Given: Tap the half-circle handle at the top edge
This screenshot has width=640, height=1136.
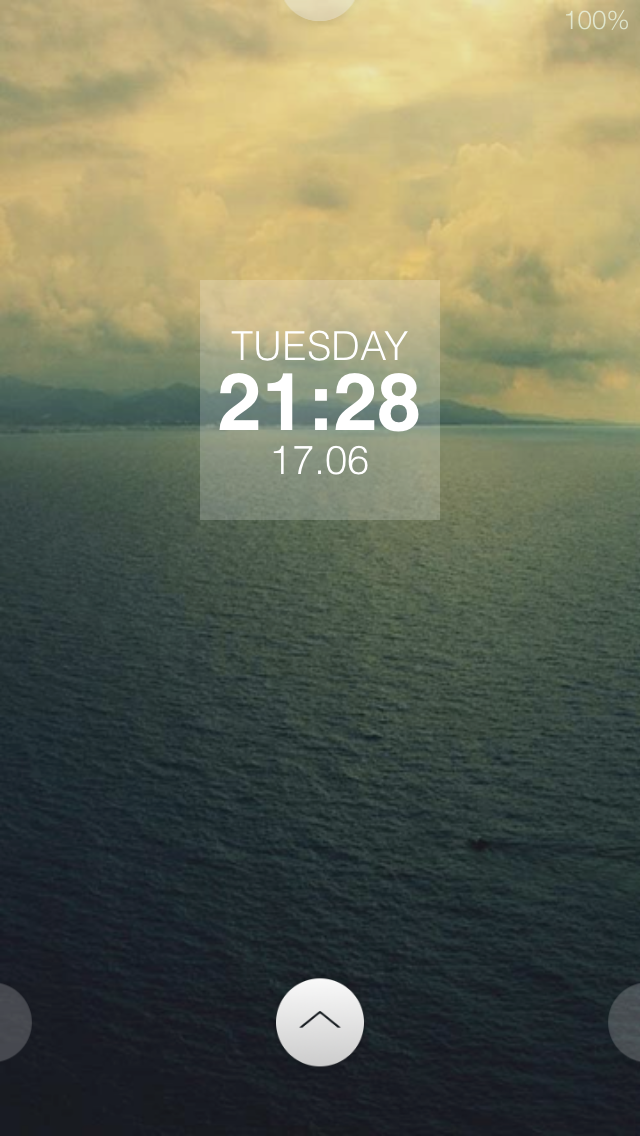Looking at the screenshot, I should [320, 9].
